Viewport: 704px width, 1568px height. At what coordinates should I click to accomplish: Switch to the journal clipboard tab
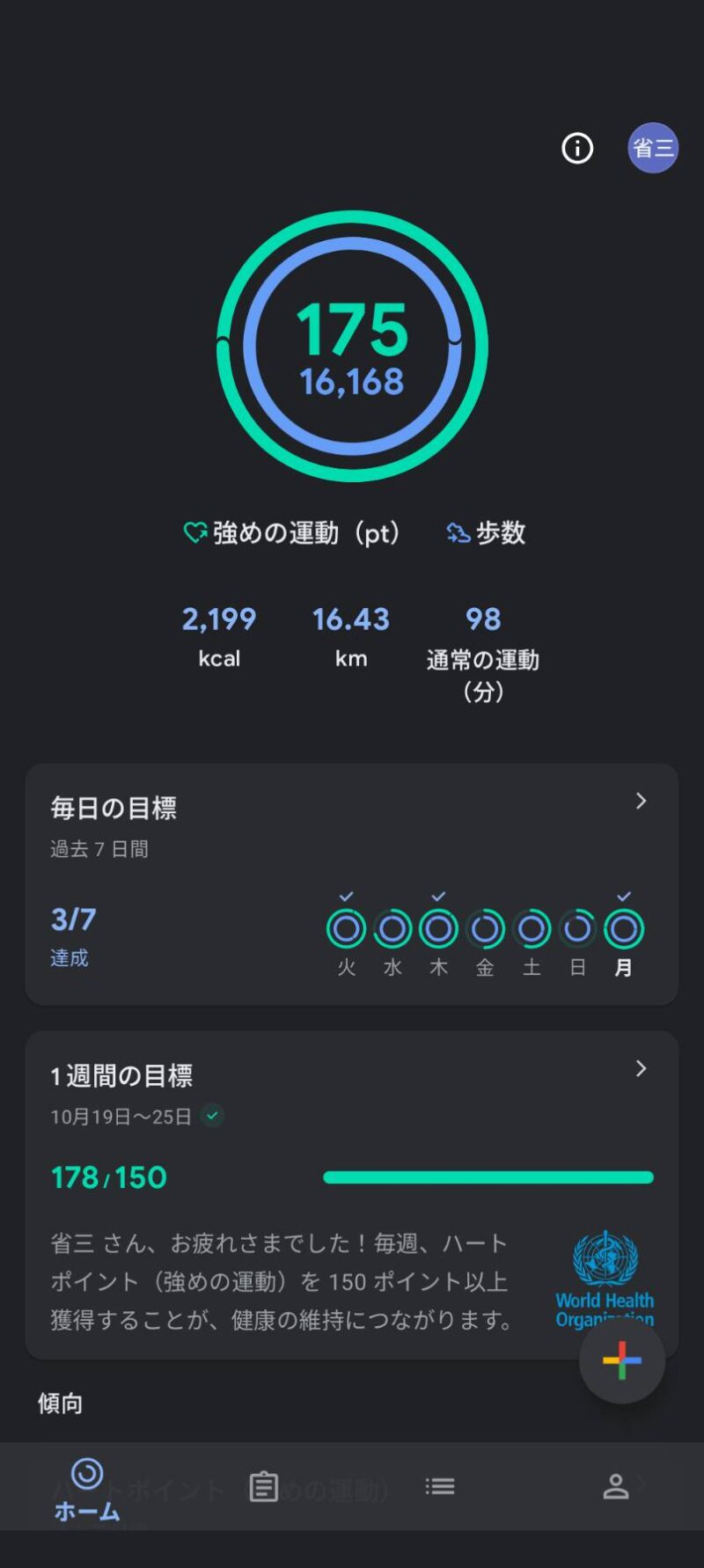tap(264, 1486)
